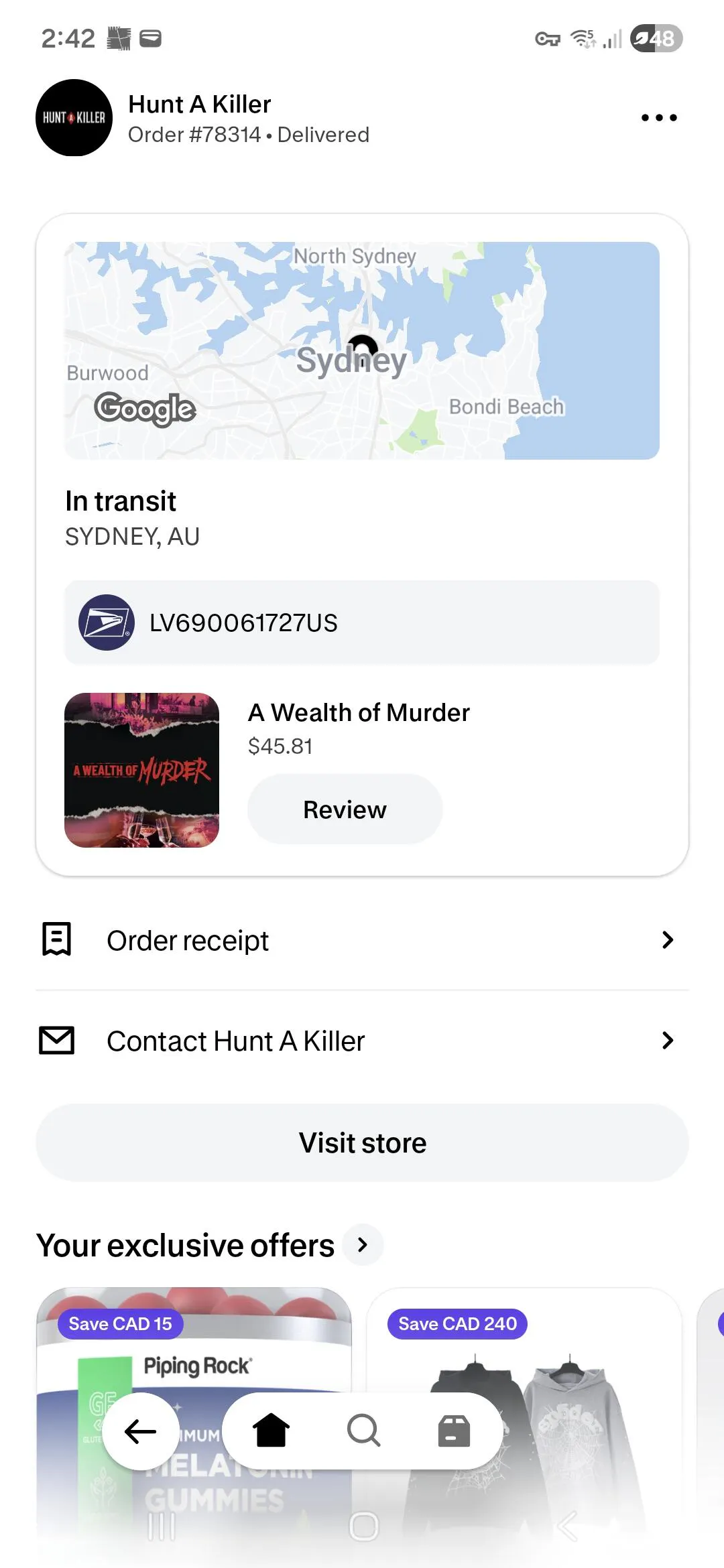724x1568 pixels.
Task: Switch to the Home tab
Action: pos(271,1431)
